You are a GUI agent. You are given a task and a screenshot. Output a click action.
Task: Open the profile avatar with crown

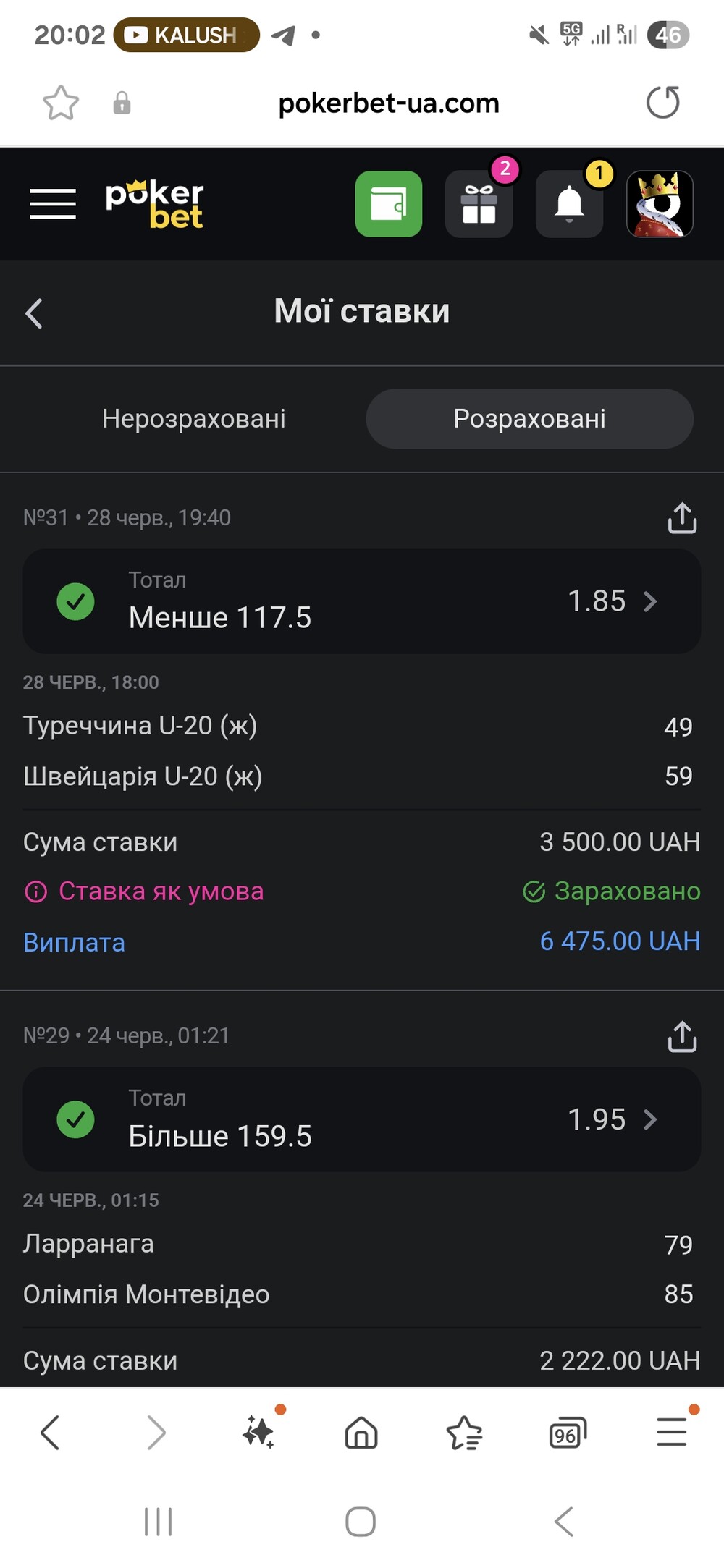click(660, 204)
